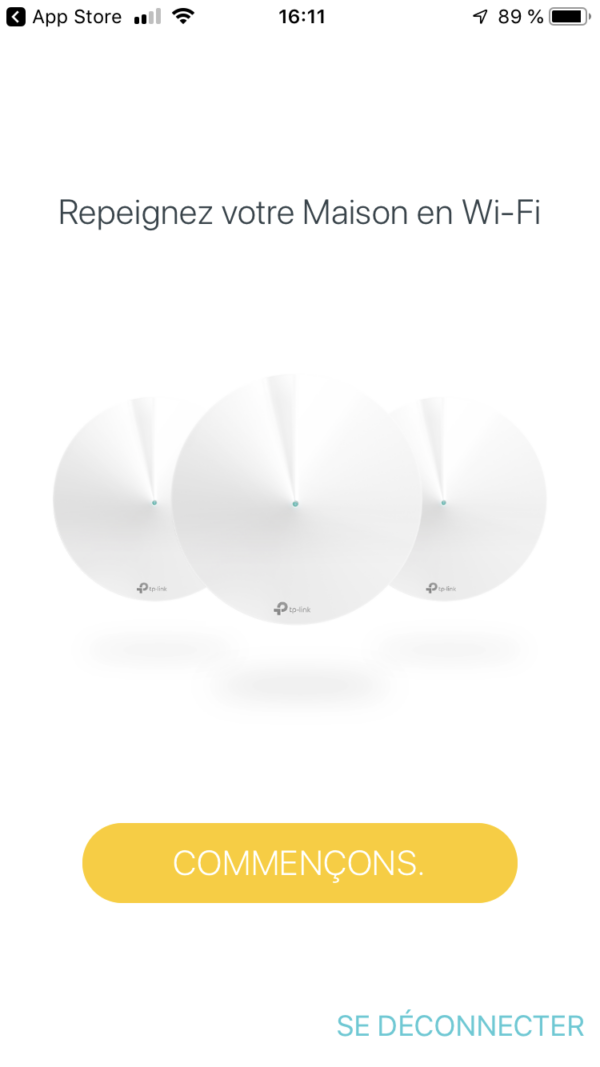The image size is (600, 1067).
Task: Return to App Store via back arrow
Action: (x=16, y=17)
